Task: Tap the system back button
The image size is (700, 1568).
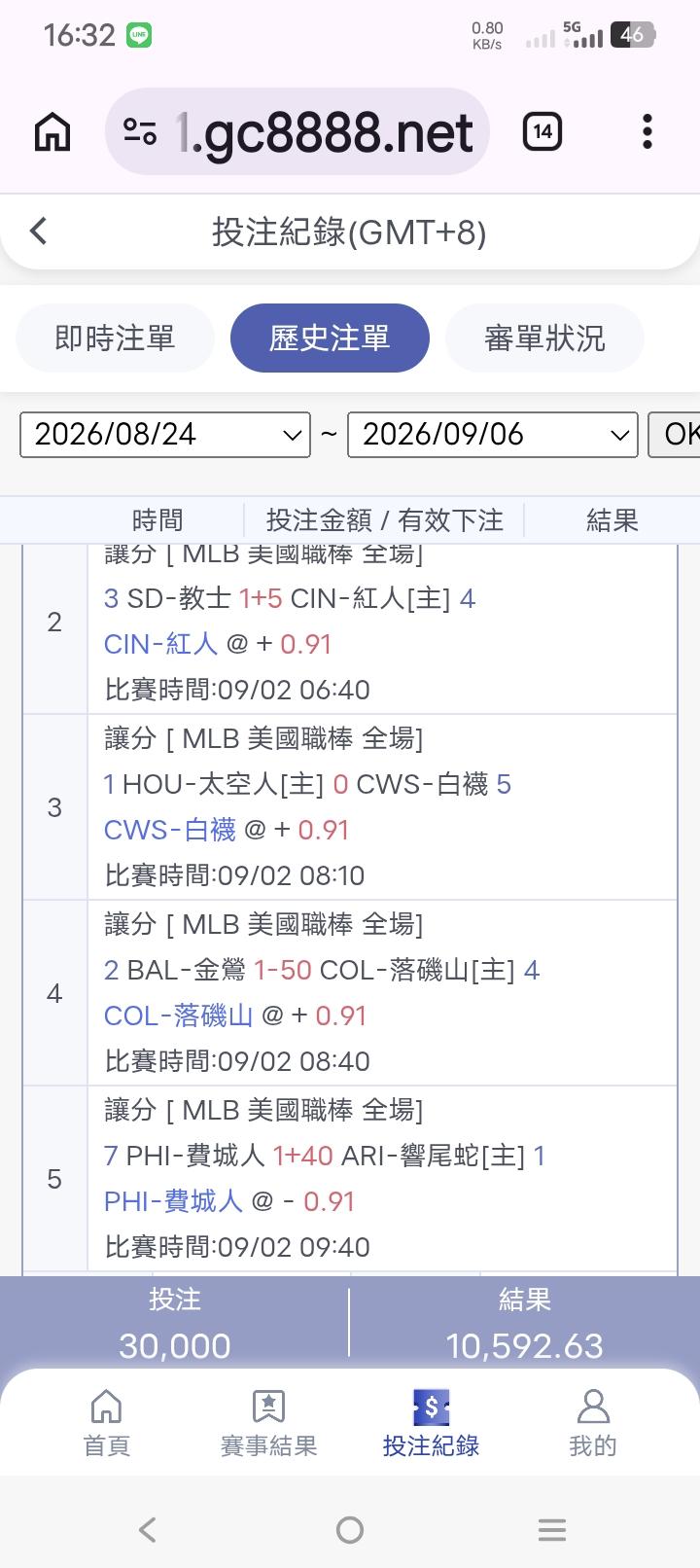Action: (x=148, y=1530)
